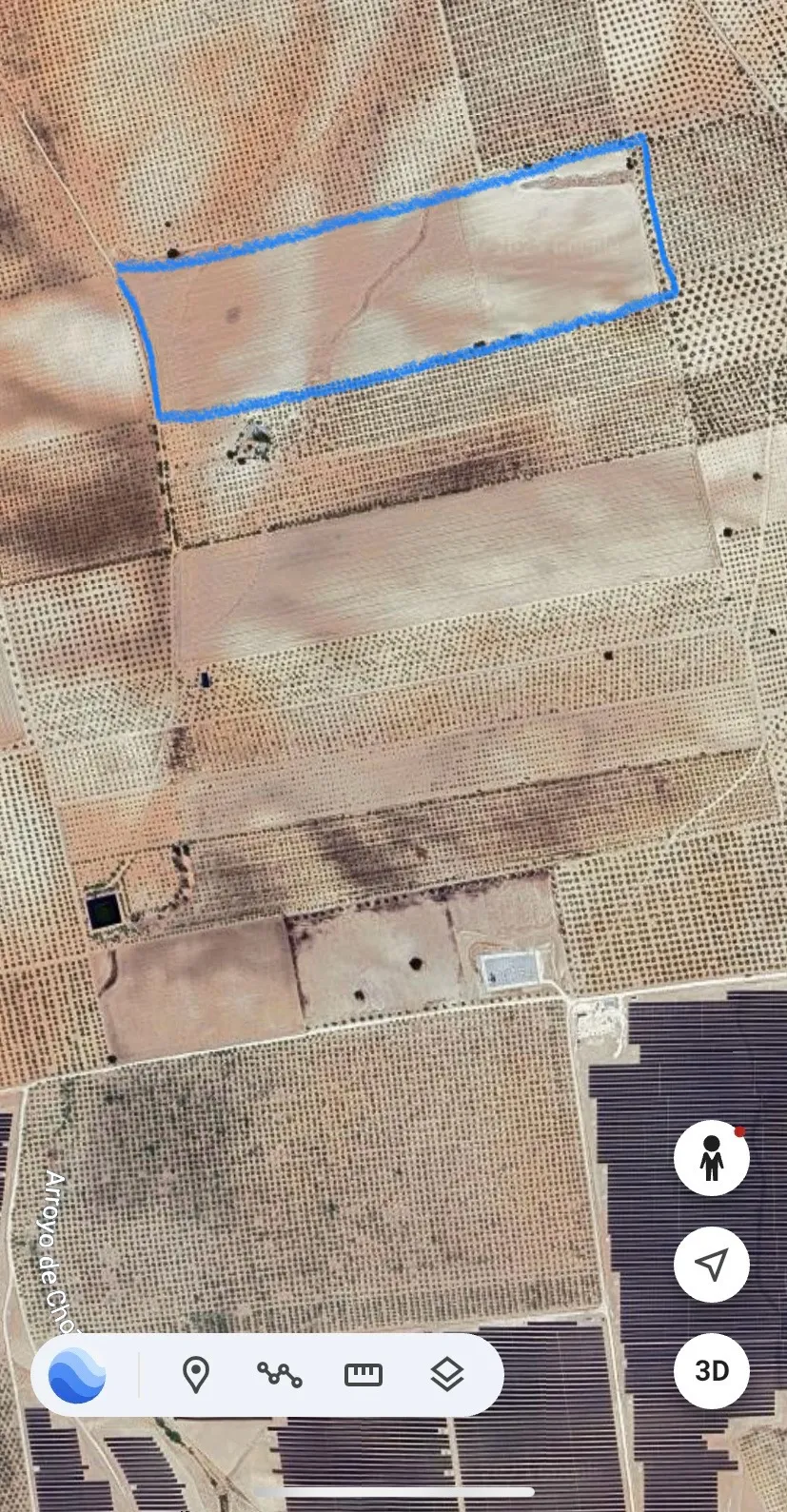Open the Google Earth logo menu
Viewport: 787px width, 1512px height.
pyautogui.click(x=77, y=1375)
